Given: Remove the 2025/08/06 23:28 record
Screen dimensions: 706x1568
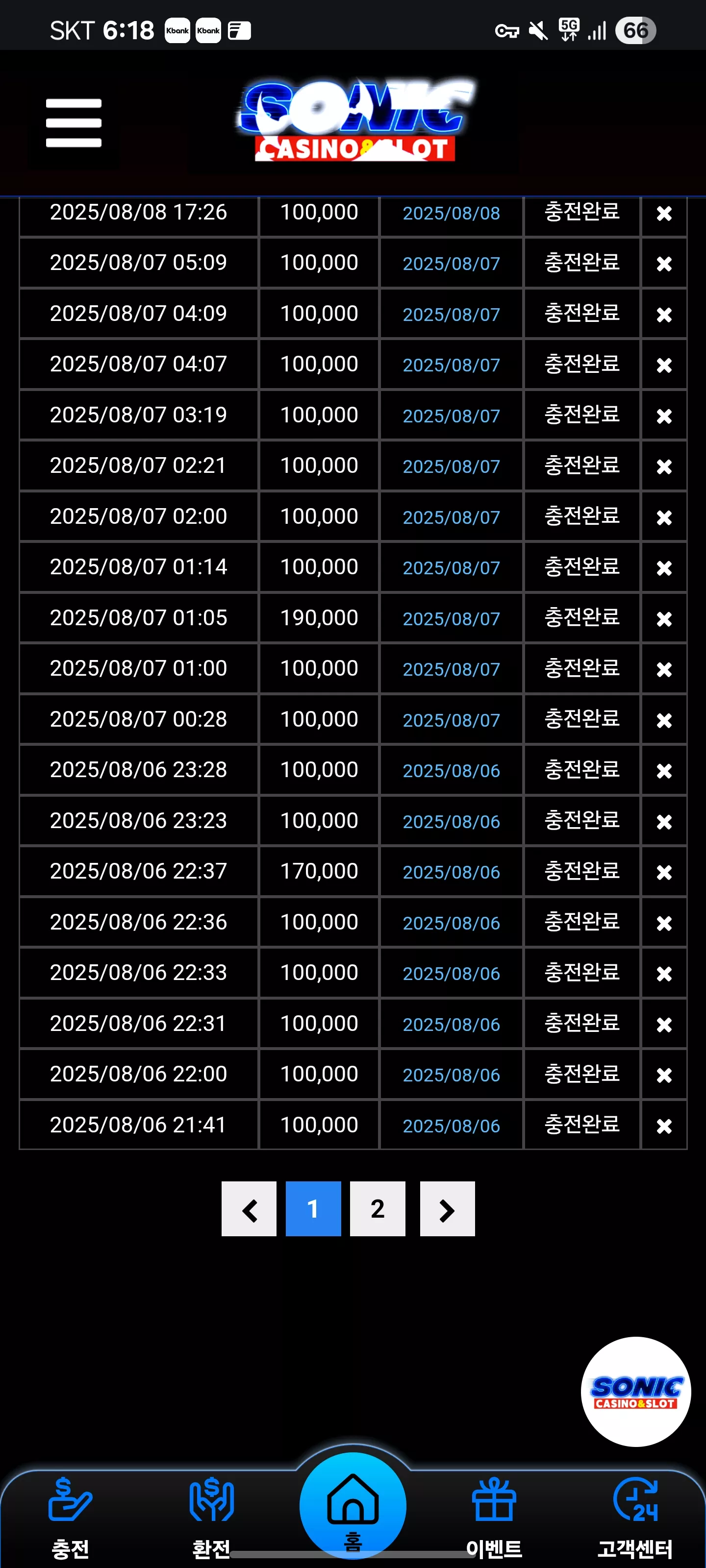Looking at the screenshot, I should pos(664,771).
